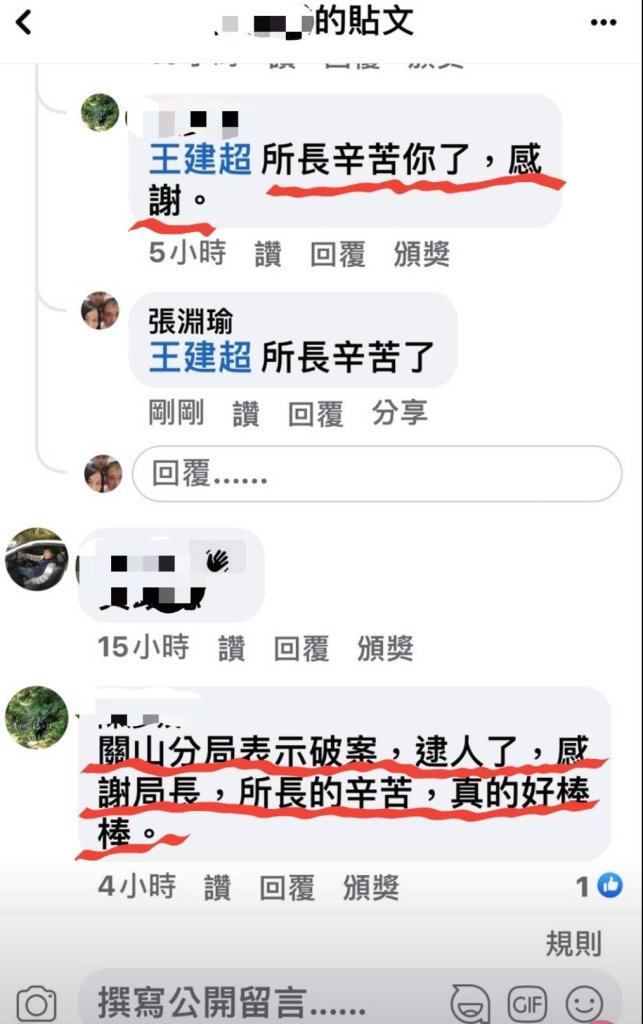The image size is (643, 1024).
Task: Open the 規則 group rules link
Action: [x=573, y=942]
